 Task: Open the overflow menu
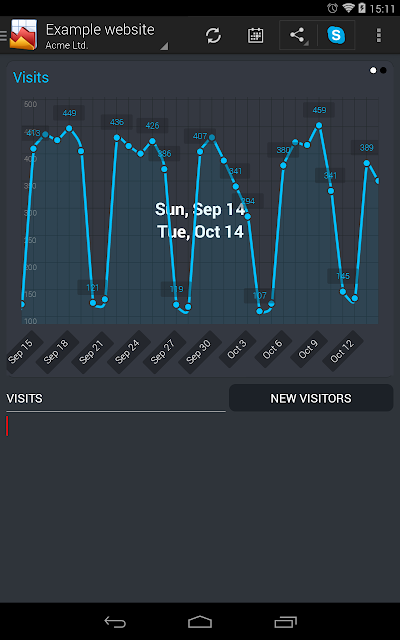click(x=379, y=36)
